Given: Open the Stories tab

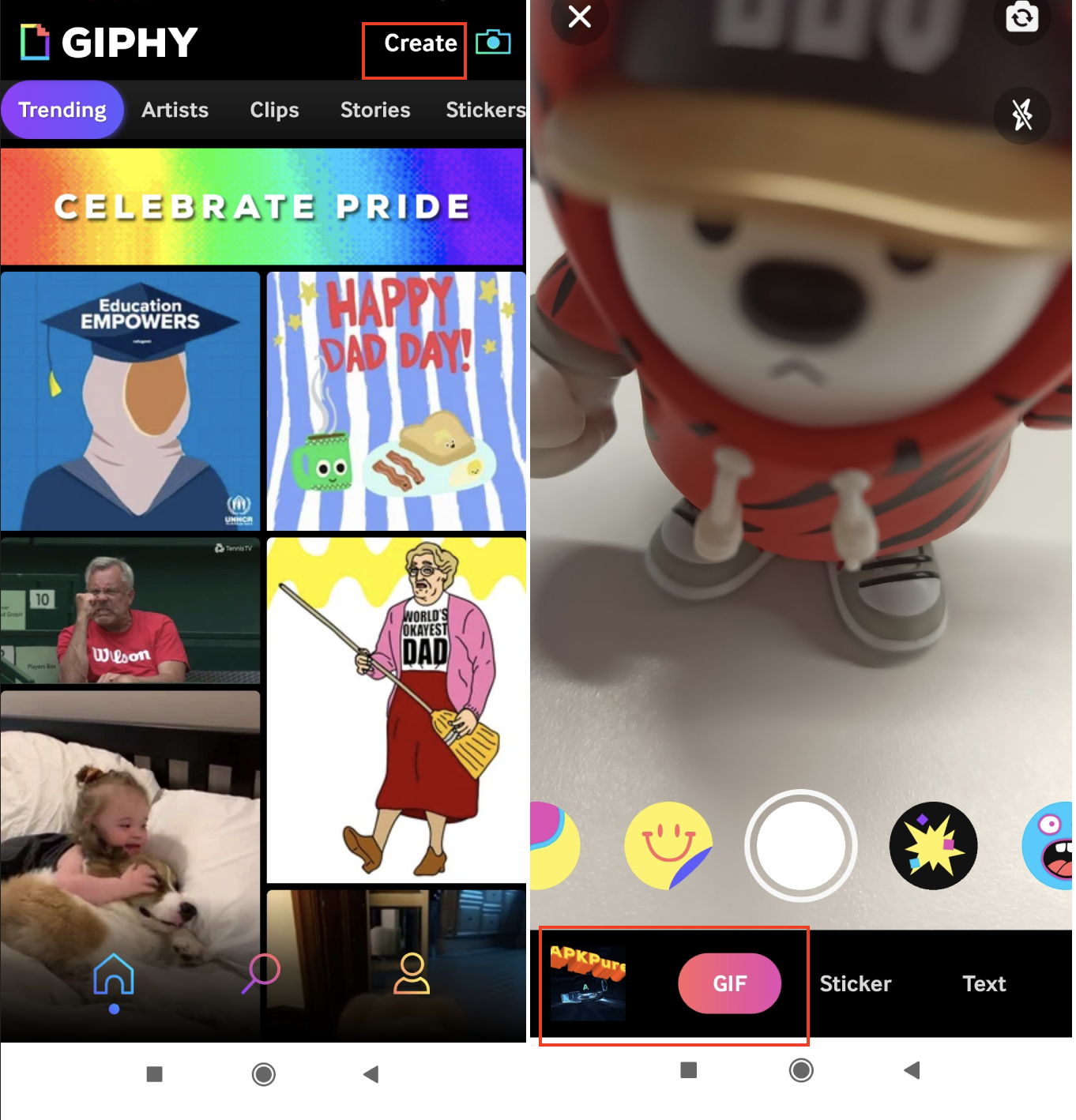Looking at the screenshot, I should point(374,110).
